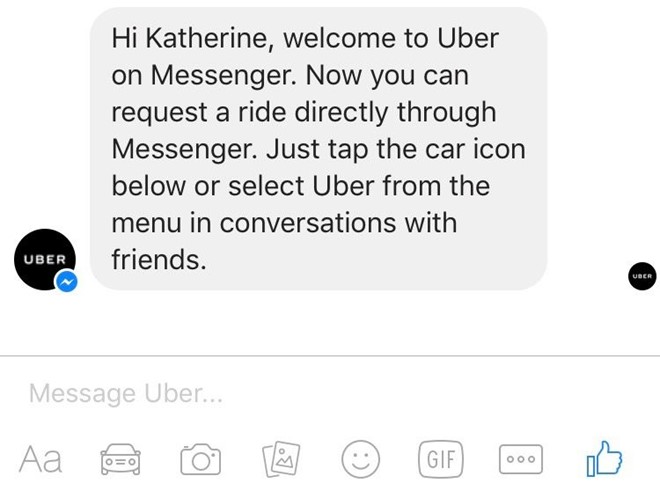Send a thumbs-up like
This screenshot has width=660, height=498.
[603, 459]
